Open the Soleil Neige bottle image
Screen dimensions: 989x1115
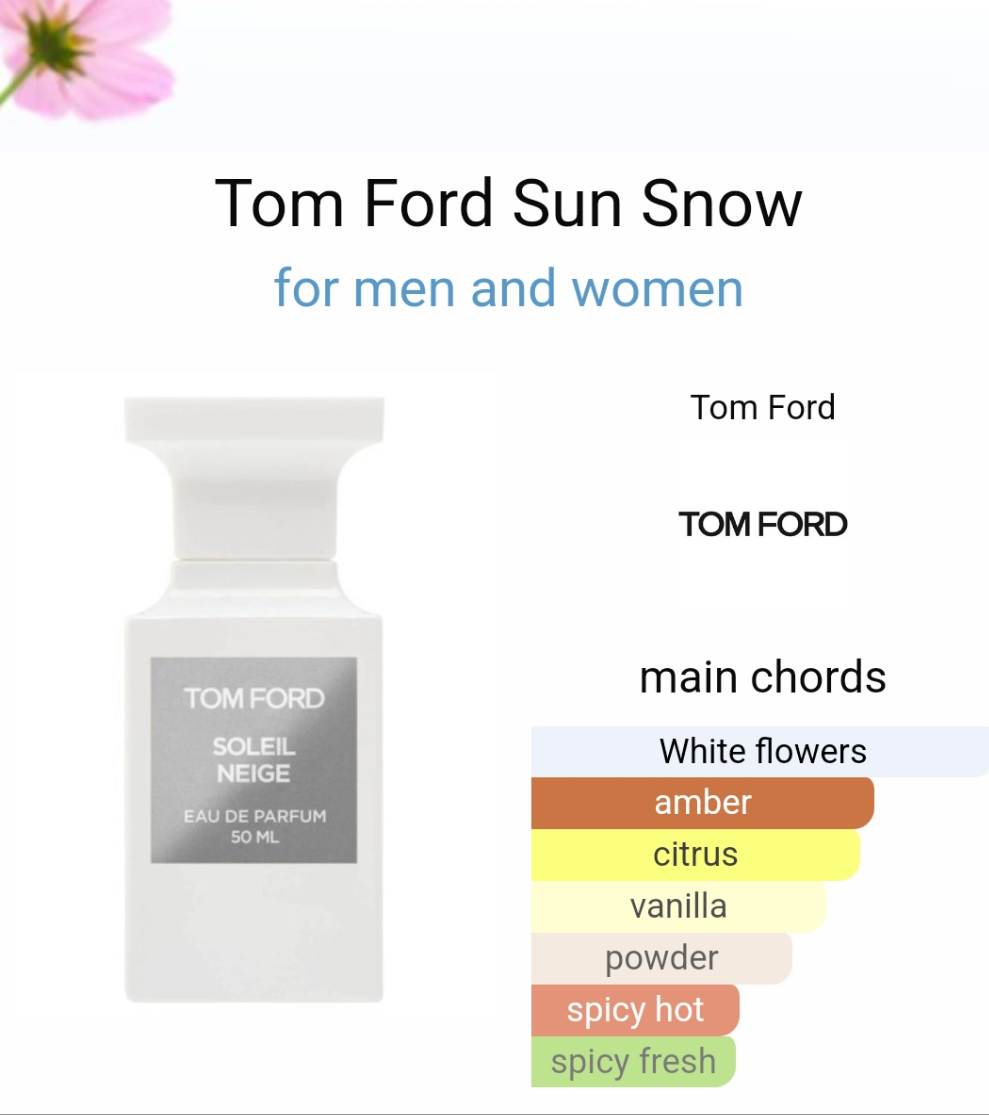254,700
